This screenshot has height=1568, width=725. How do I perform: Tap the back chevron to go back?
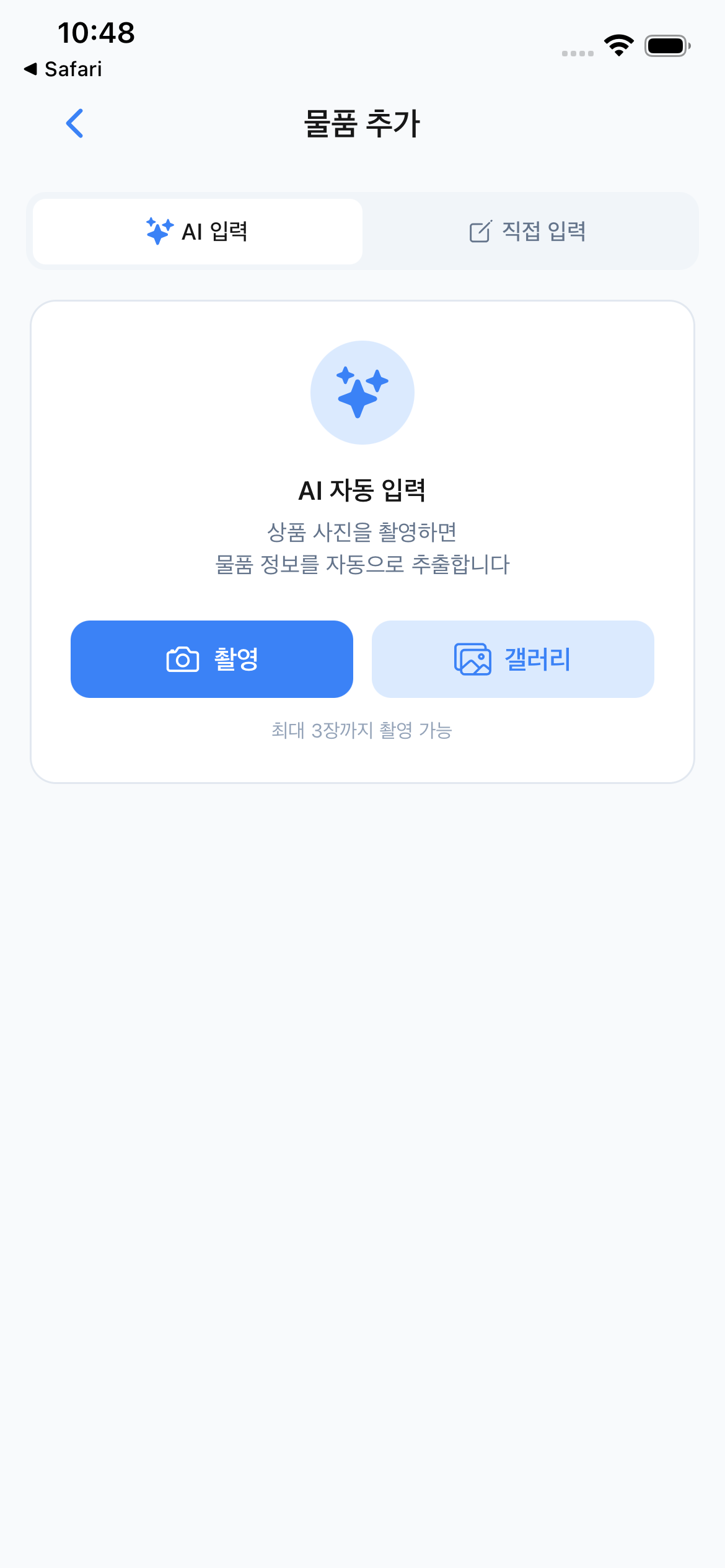76,123
